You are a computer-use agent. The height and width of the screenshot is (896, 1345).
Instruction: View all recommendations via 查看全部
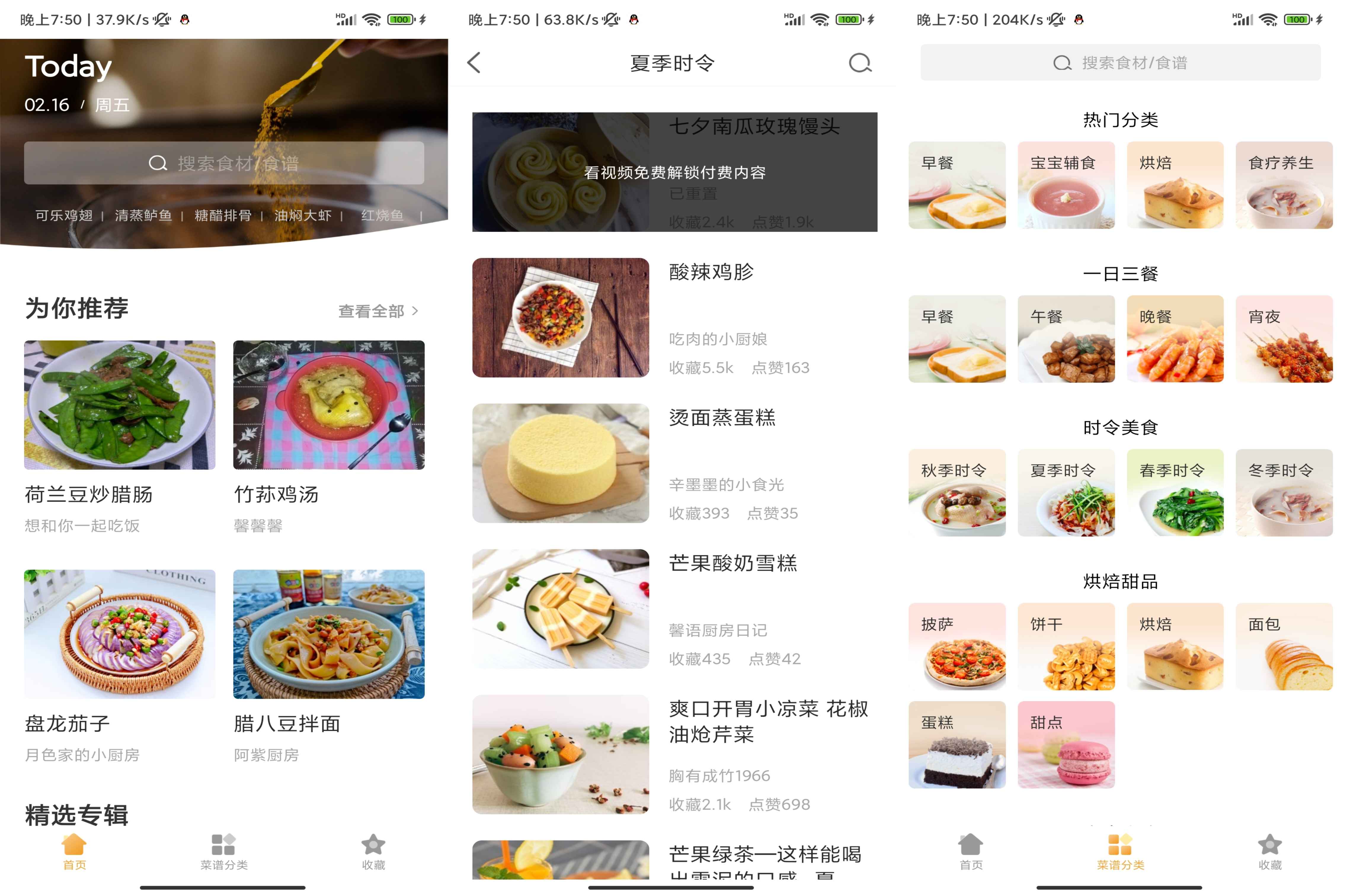(x=378, y=311)
